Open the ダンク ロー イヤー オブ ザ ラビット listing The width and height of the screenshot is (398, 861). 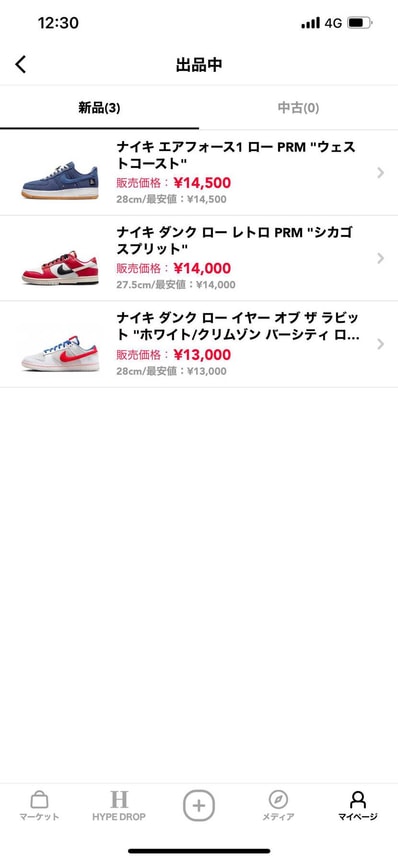pyautogui.click(x=199, y=344)
